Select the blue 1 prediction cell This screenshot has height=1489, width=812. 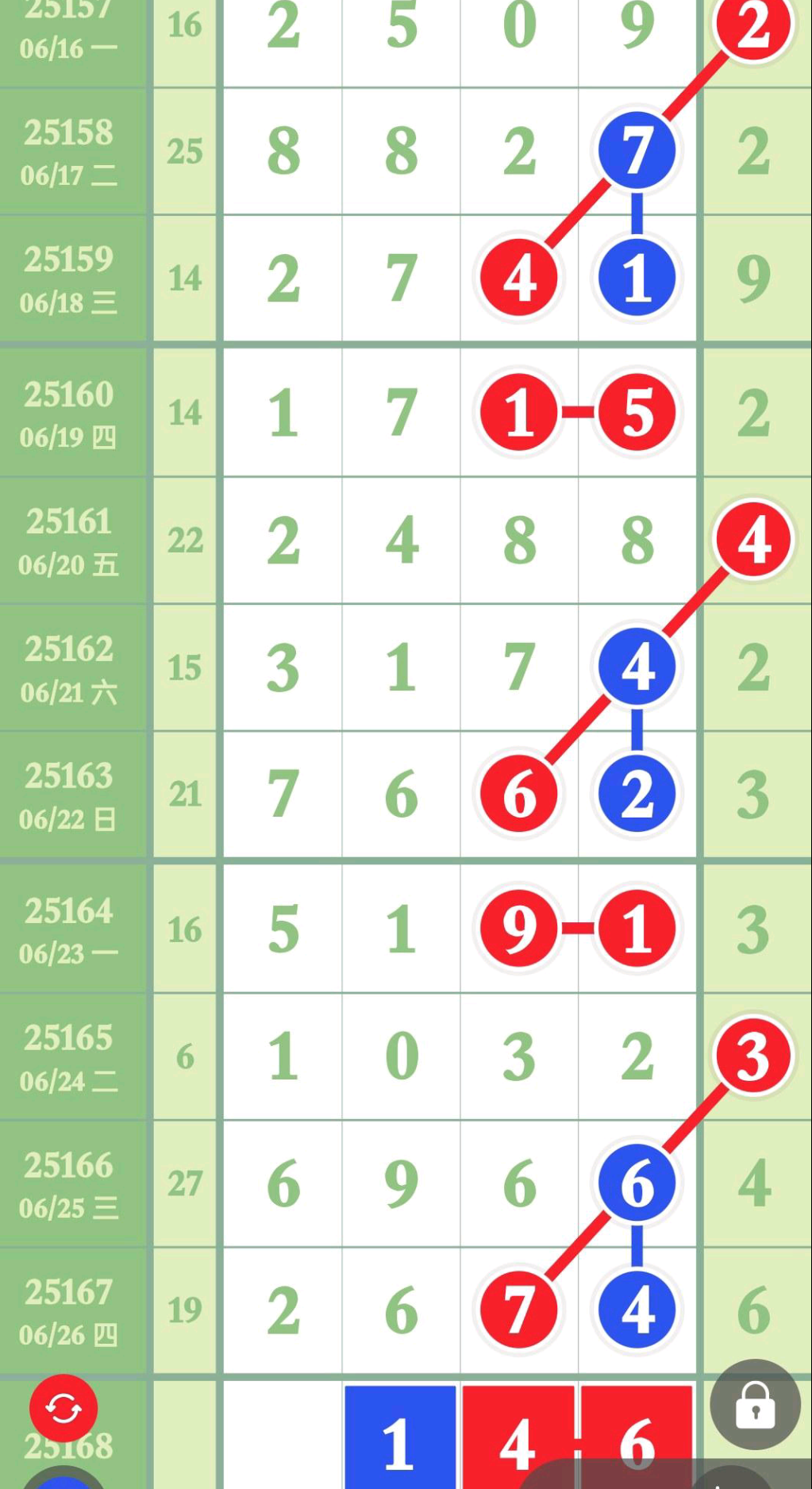[401, 1437]
